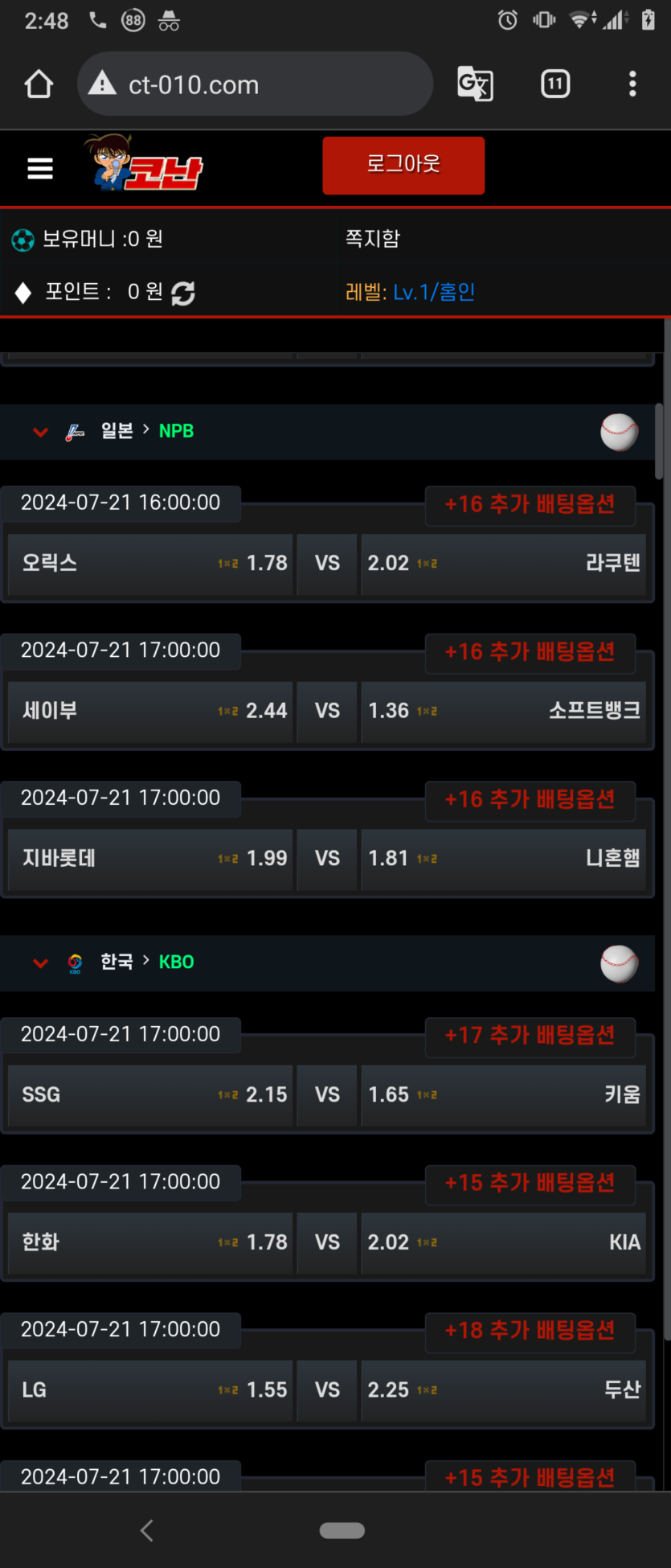Bet on 오릭스 at 1.78 odds

point(150,564)
